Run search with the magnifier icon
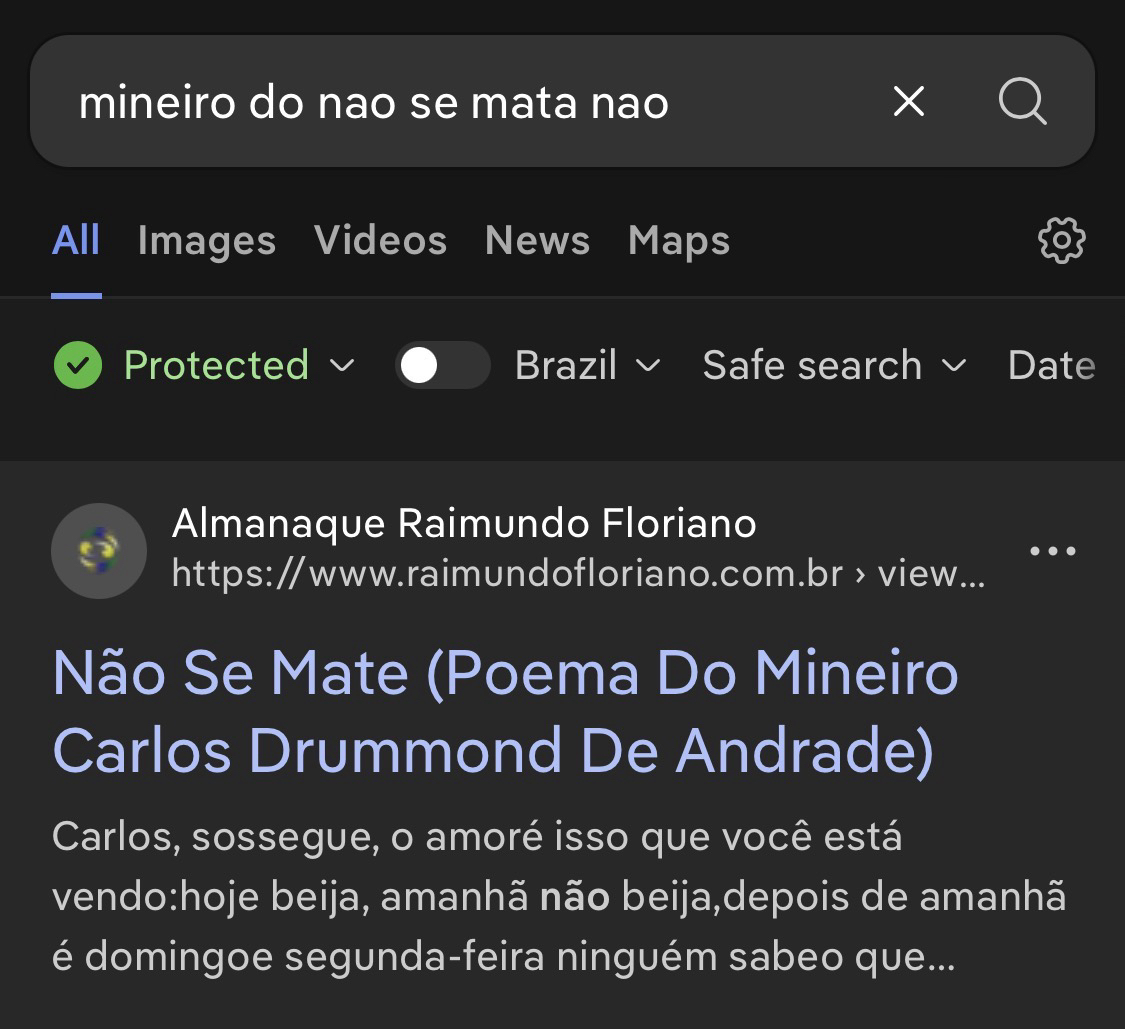 (1022, 101)
